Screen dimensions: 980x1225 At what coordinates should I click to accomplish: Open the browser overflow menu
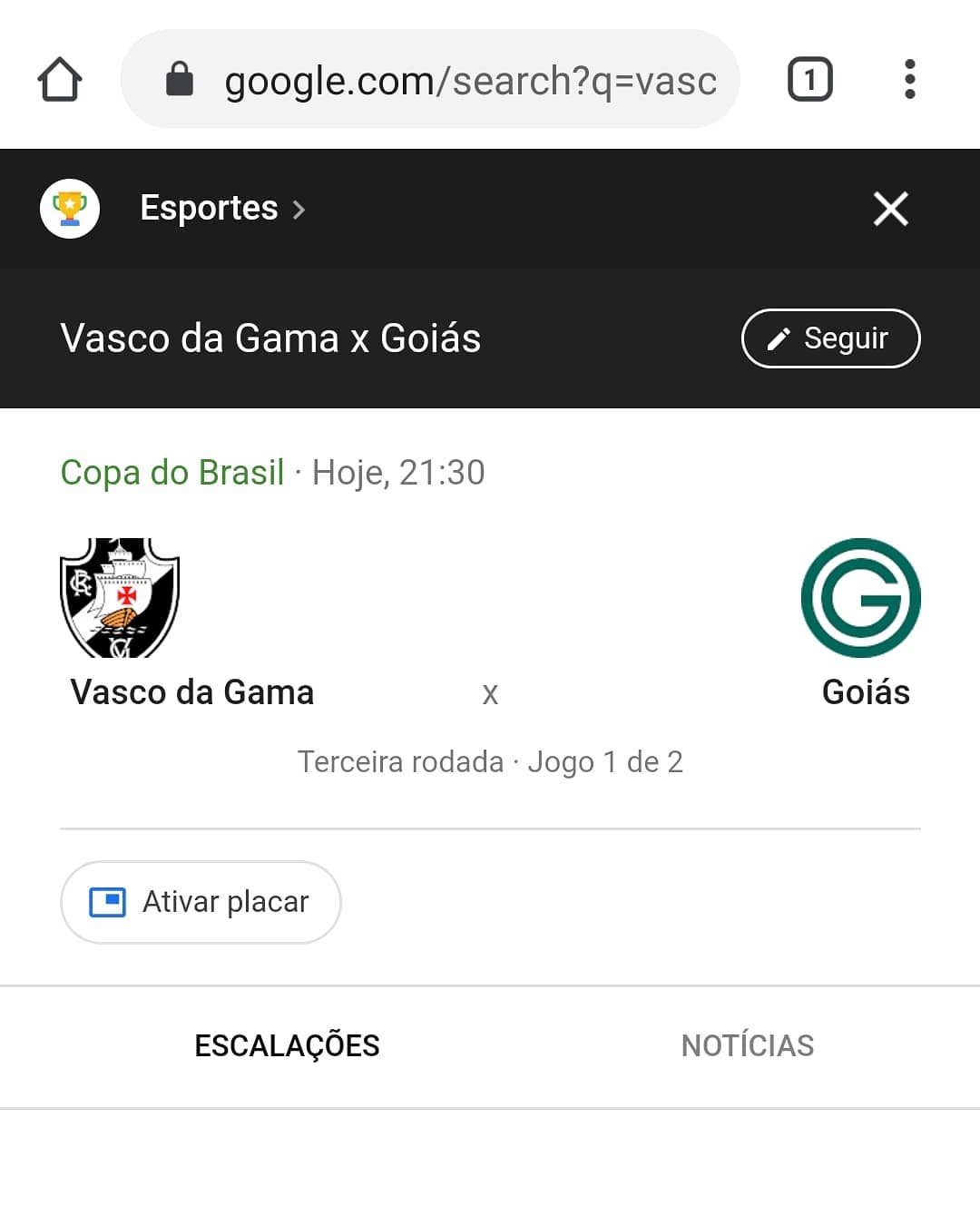(x=909, y=79)
